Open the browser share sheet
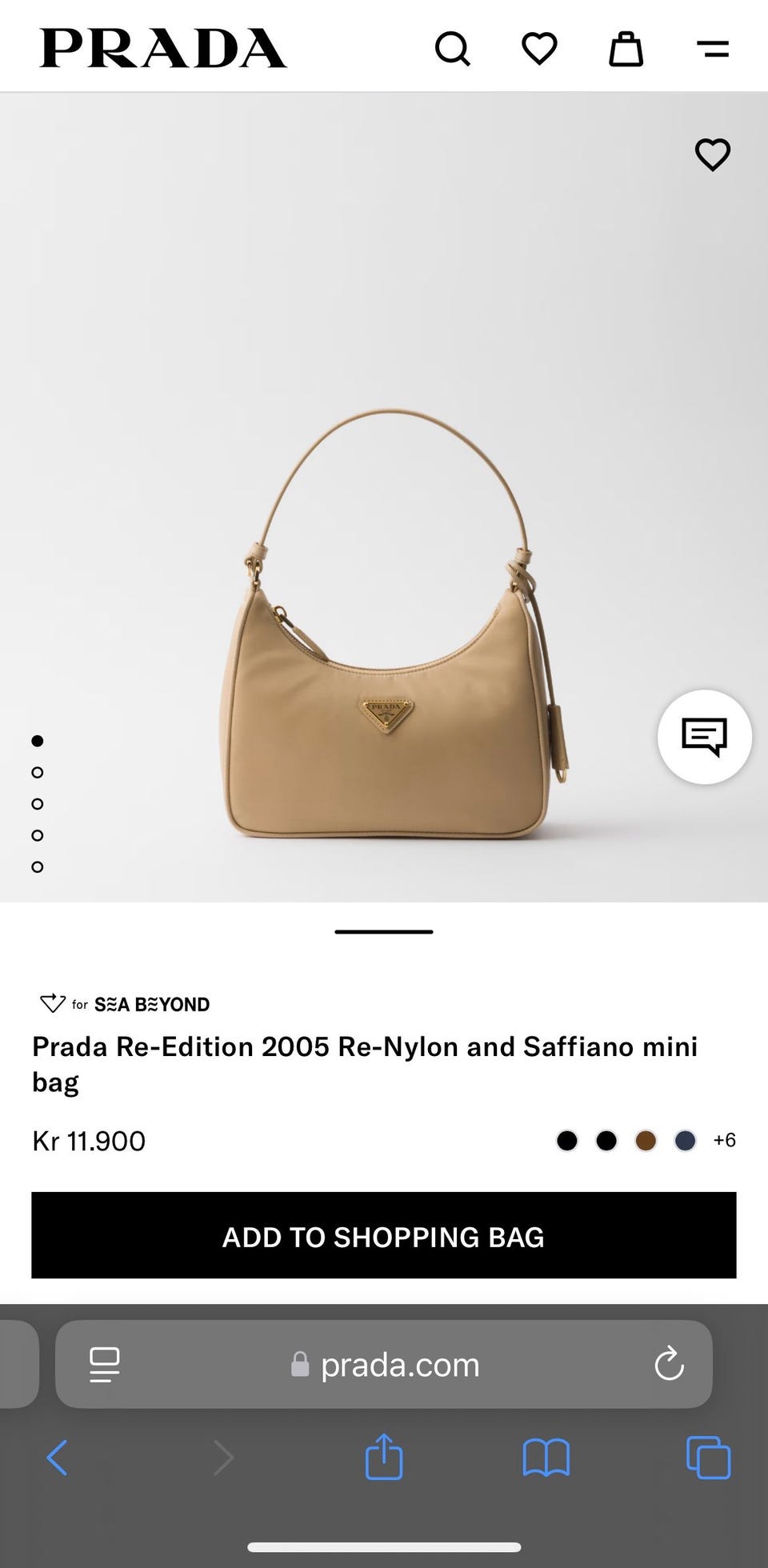This screenshot has height=1568, width=768. [384, 1457]
